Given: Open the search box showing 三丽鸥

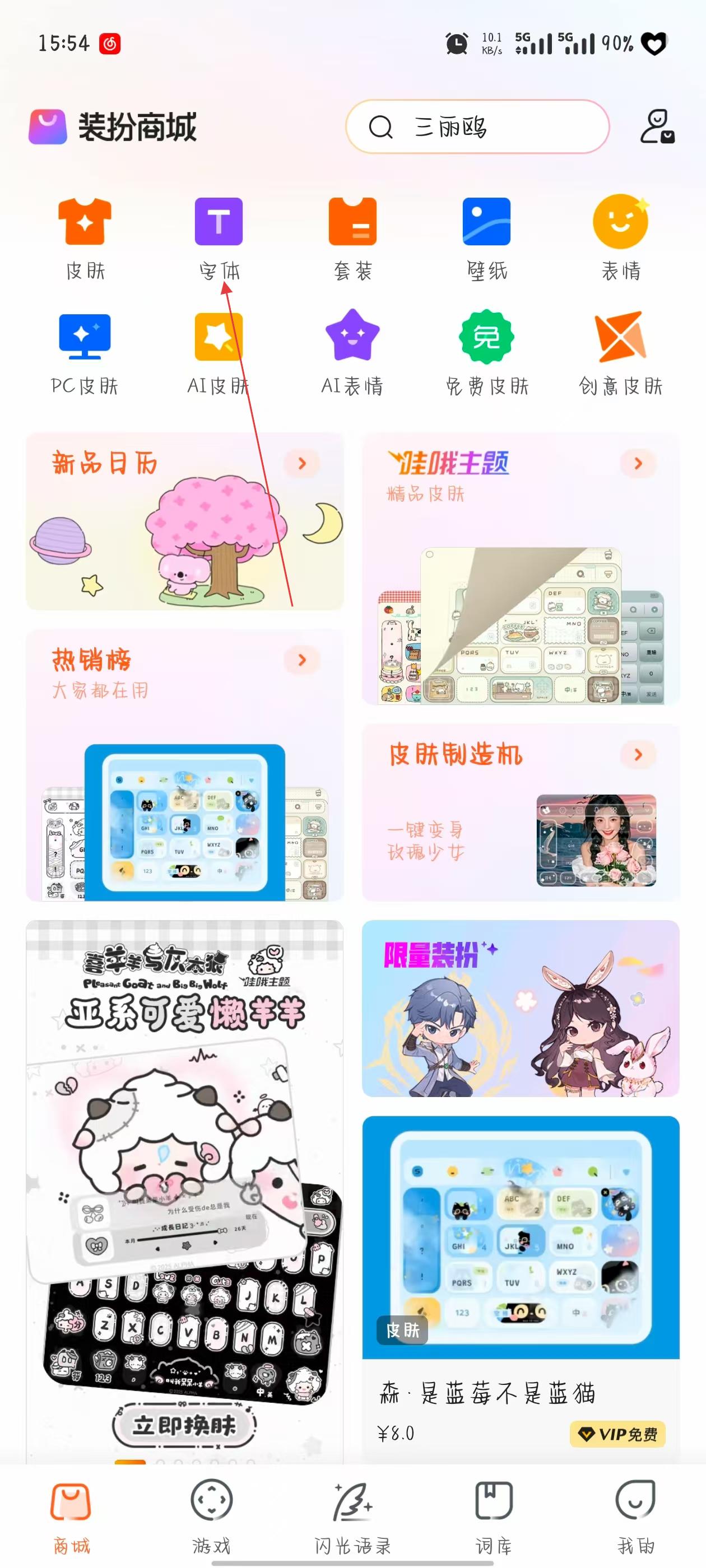Looking at the screenshot, I should point(477,127).
